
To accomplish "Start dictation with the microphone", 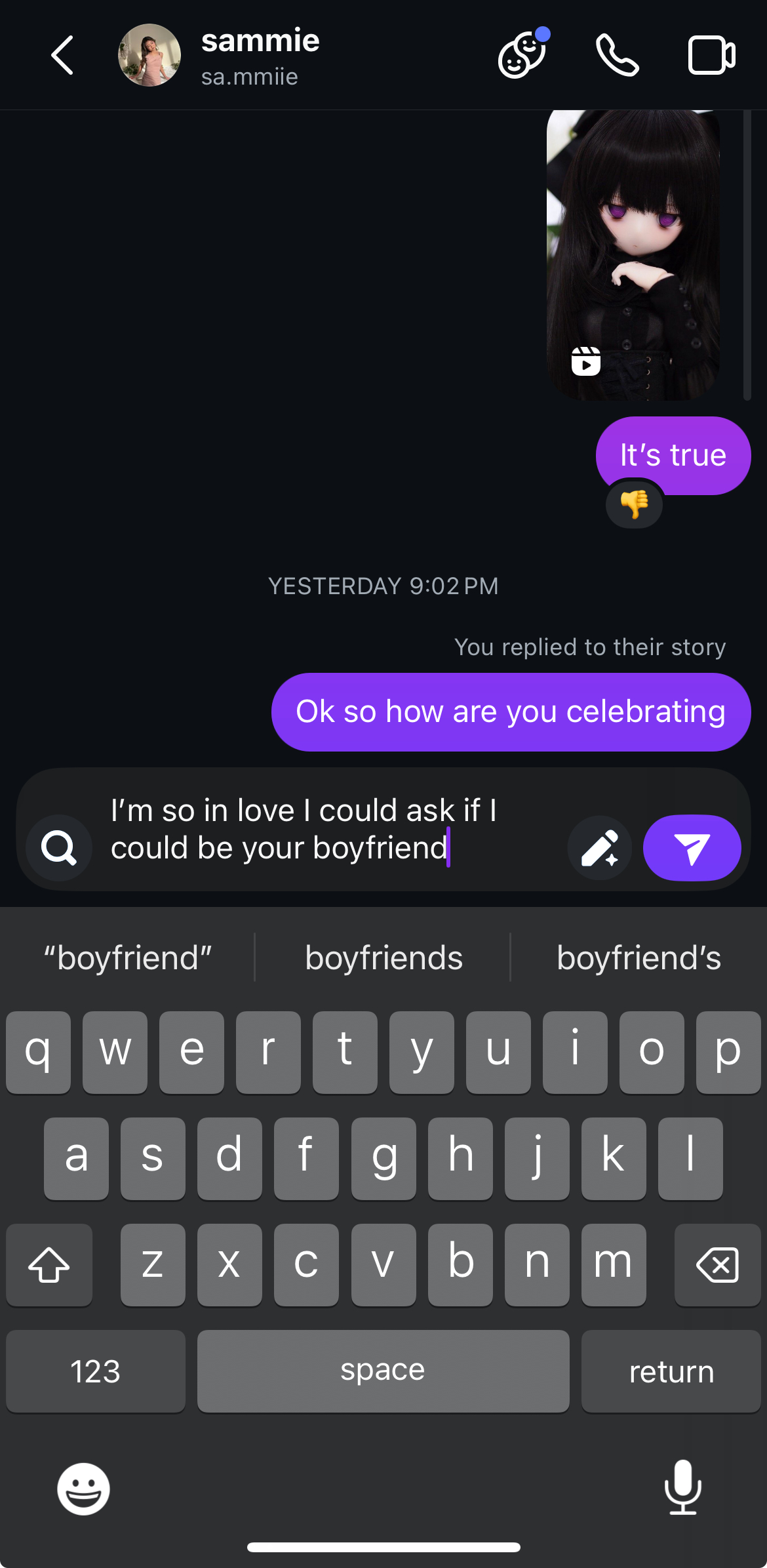I will (x=682, y=1487).
